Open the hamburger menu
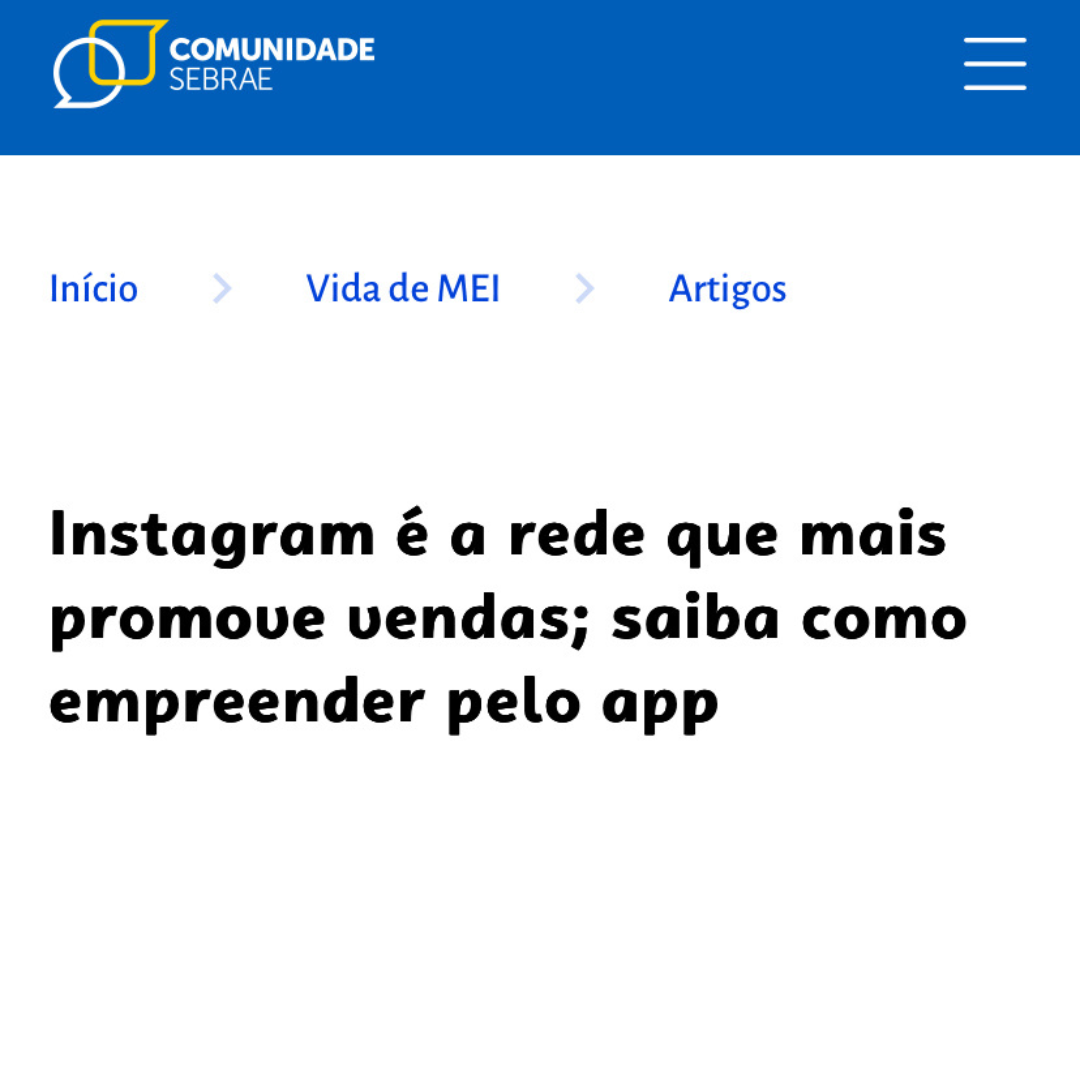1080x1080 pixels. tap(995, 64)
